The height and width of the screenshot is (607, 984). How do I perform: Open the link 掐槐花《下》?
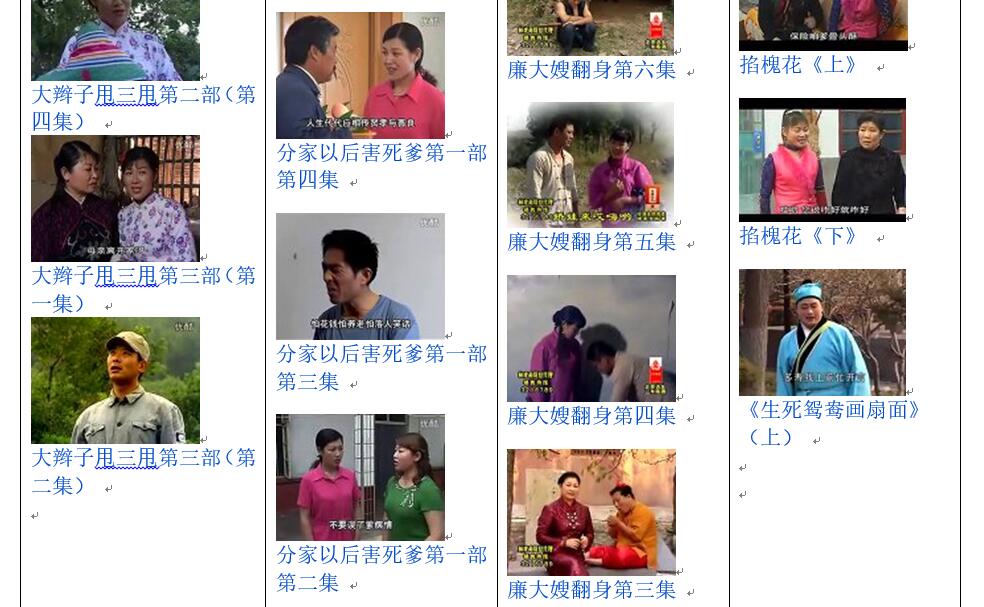[802, 236]
